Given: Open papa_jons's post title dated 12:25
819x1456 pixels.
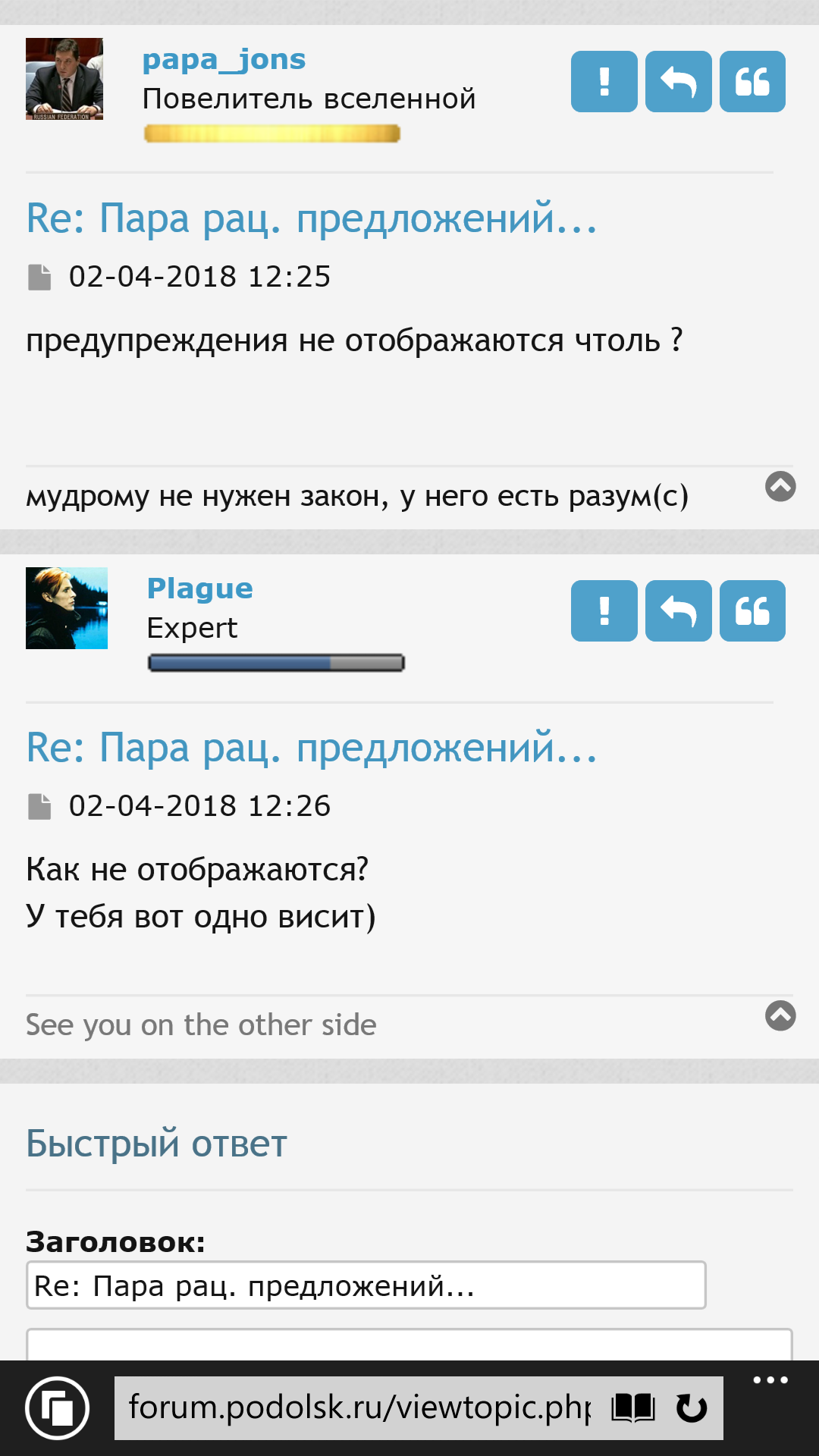Looking at the screenshot, I should [x=312, y=218].
